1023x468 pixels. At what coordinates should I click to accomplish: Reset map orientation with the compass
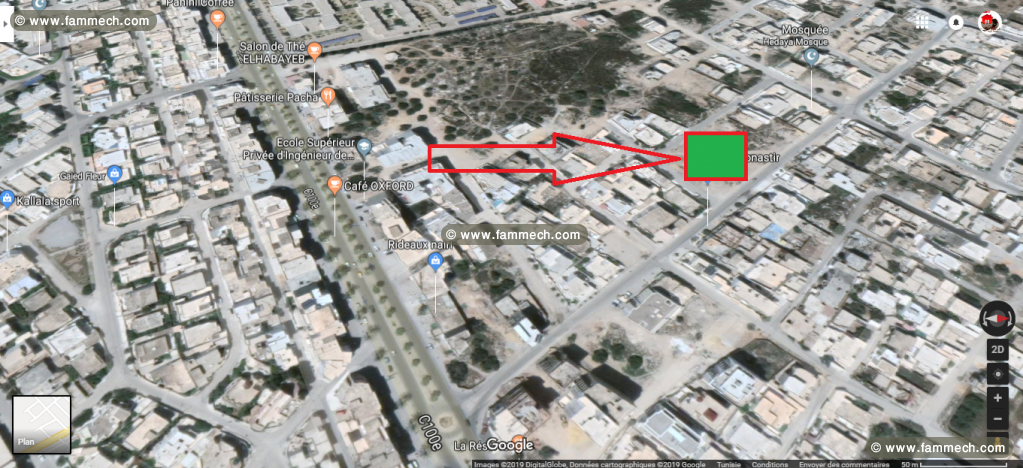tap(997, 318)
